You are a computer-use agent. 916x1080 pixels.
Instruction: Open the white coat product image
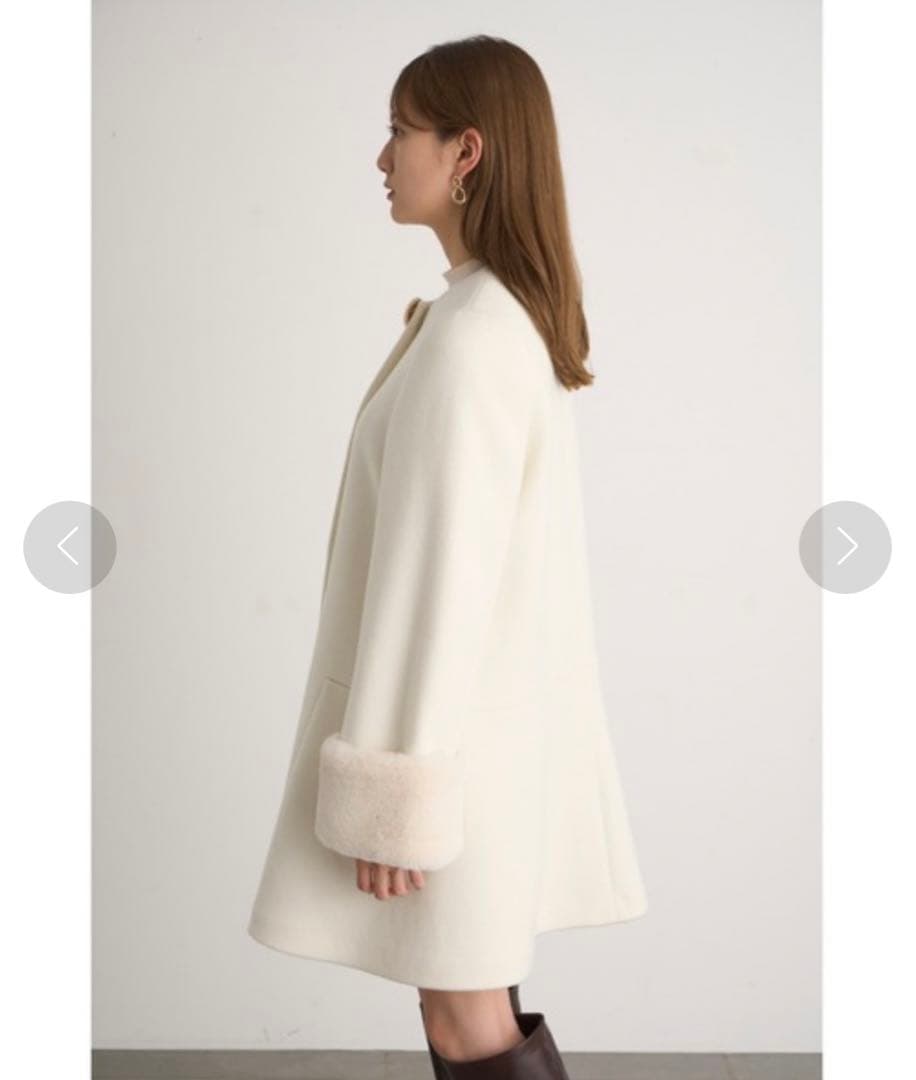point(457,600)
